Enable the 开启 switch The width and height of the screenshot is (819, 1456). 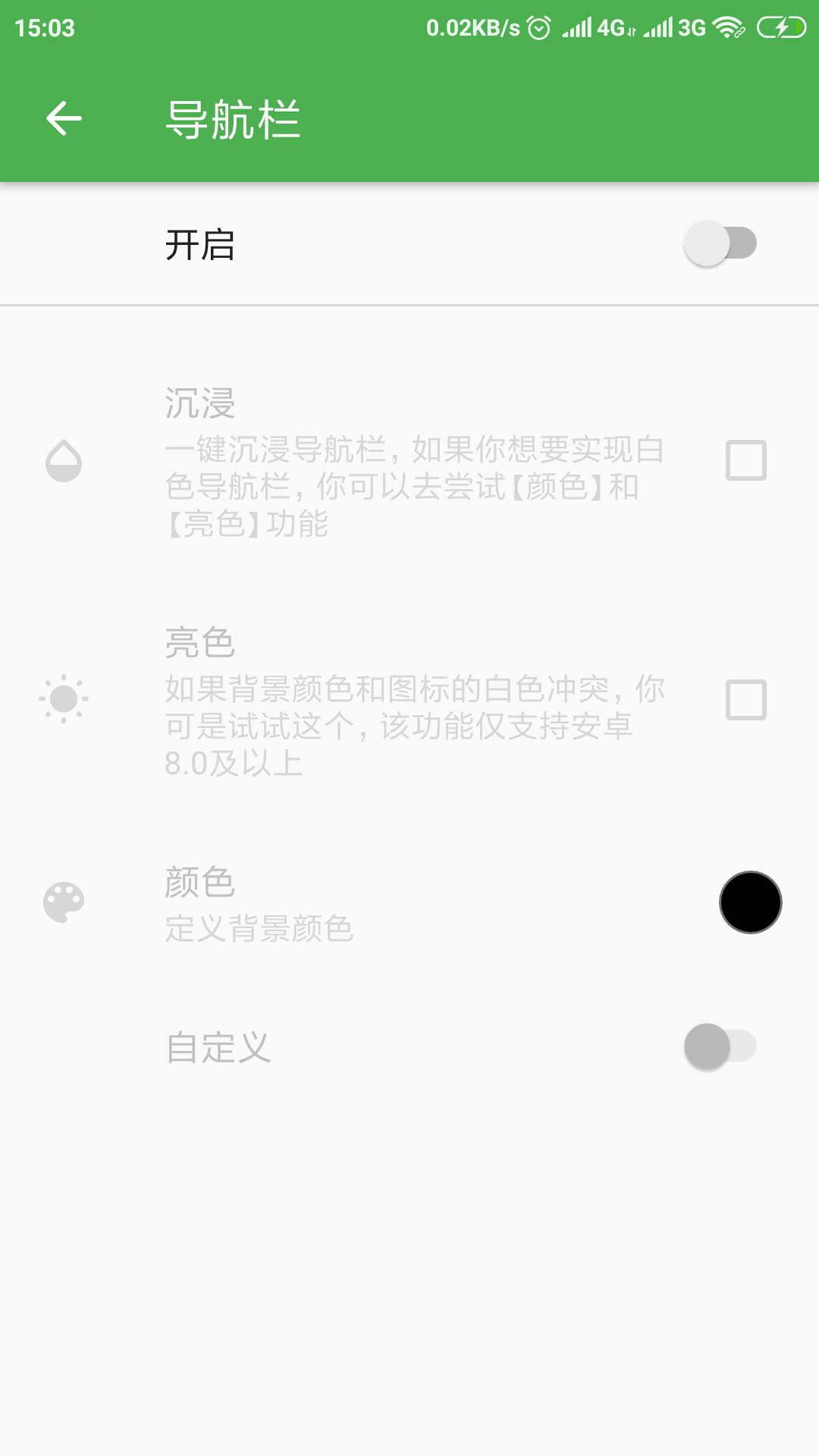coord(720,243)
